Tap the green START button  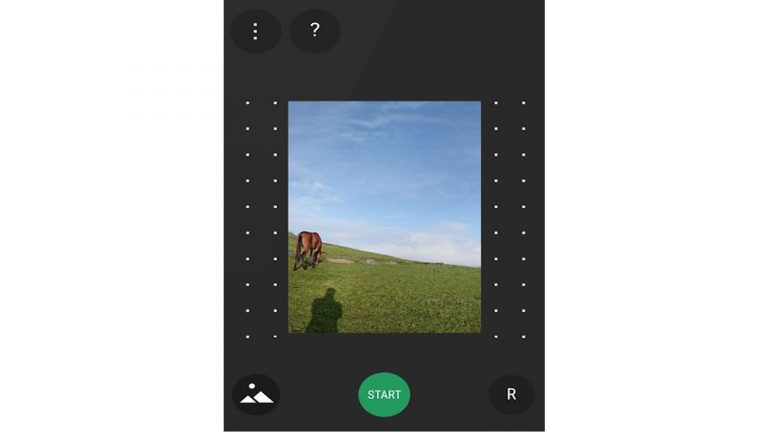coord(384,394)
